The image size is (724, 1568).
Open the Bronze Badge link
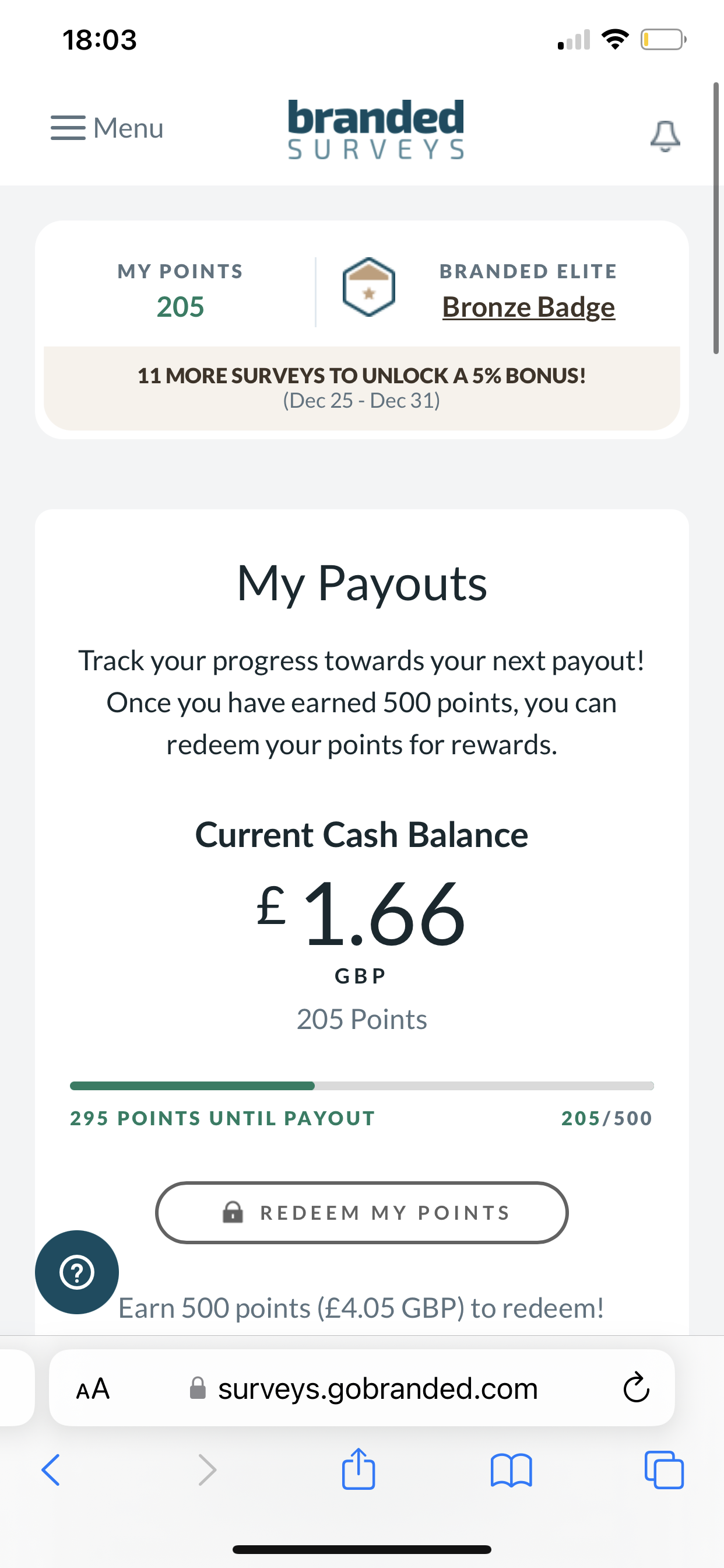pos(528,307)
